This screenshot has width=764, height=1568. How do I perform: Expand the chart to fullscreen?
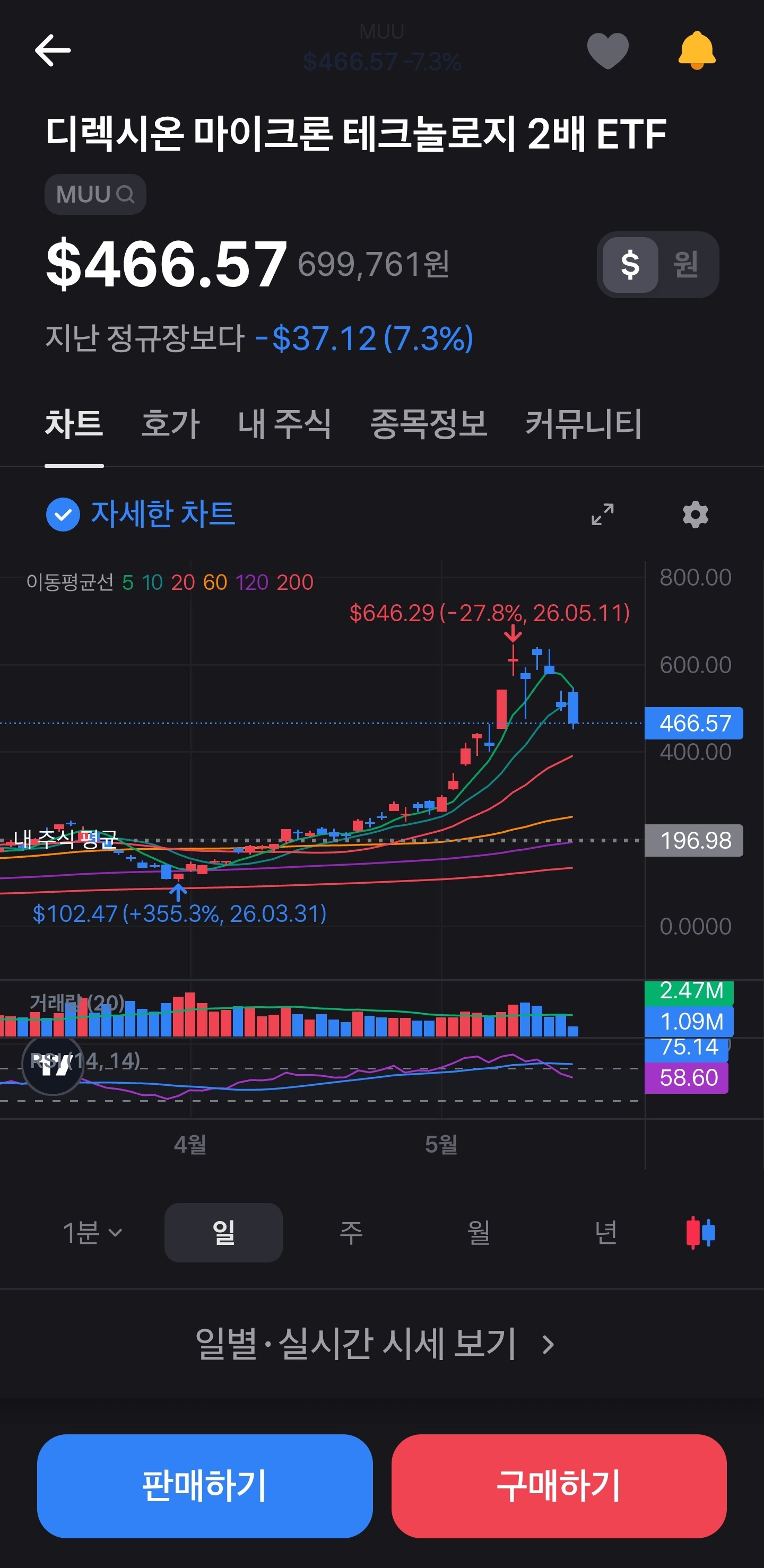[x=603, y=515]
